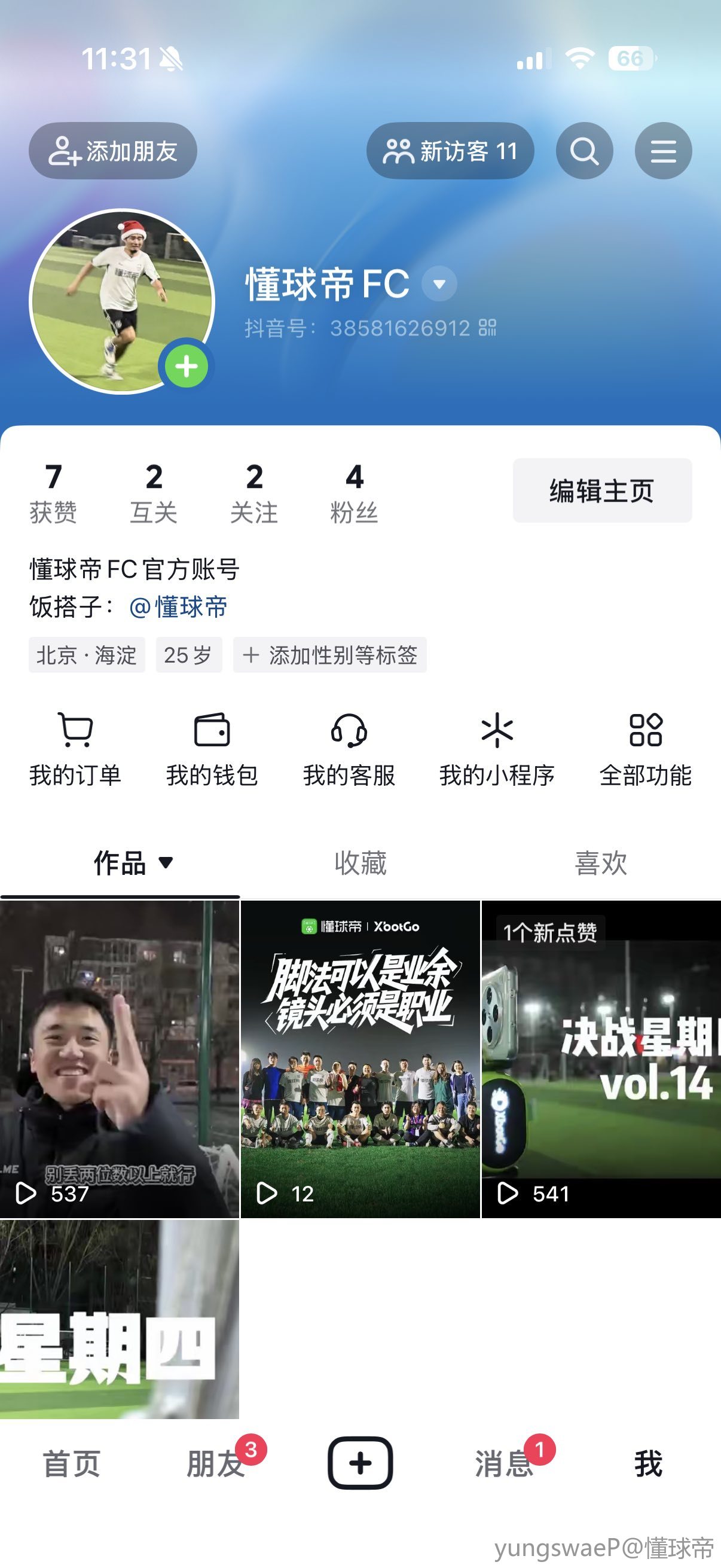Tap 编辑主页 to edit profile
This screenshot has width=721, height=1568.
(x=602, y=490)
